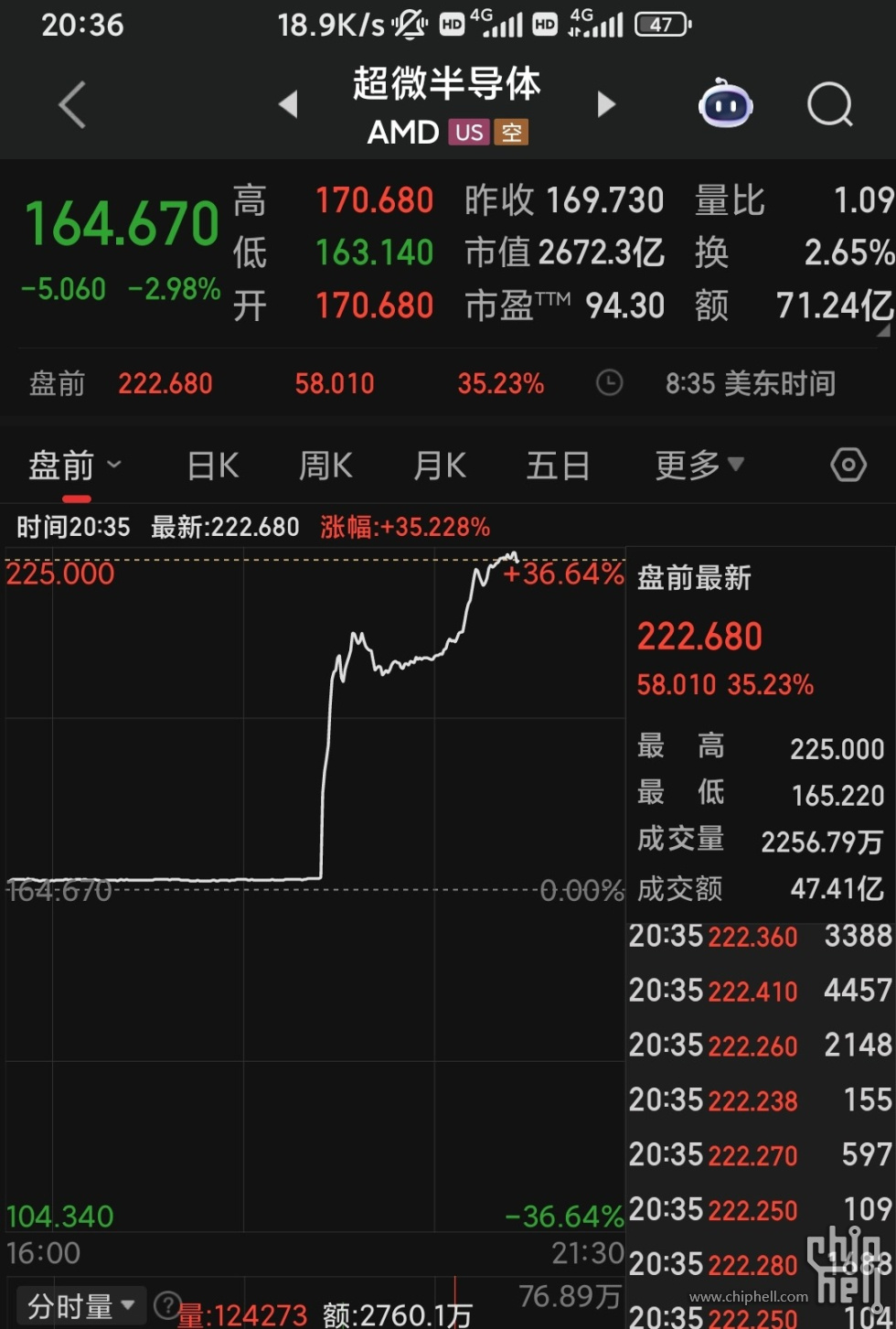
Task: Switch to the 五日 chart tab
Action: click(558, 466)
